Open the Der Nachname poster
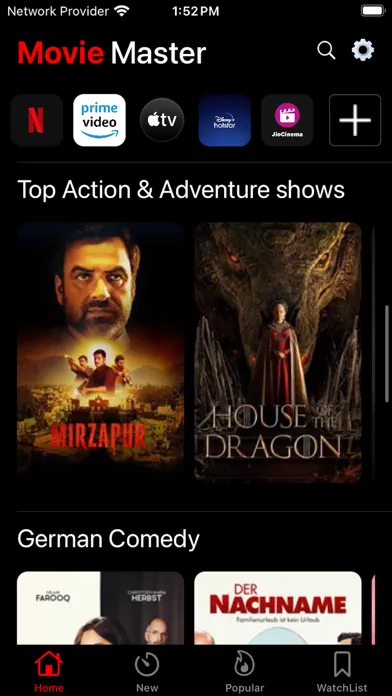The width and height of the screenshot is (392, 696). click(278, 608)
